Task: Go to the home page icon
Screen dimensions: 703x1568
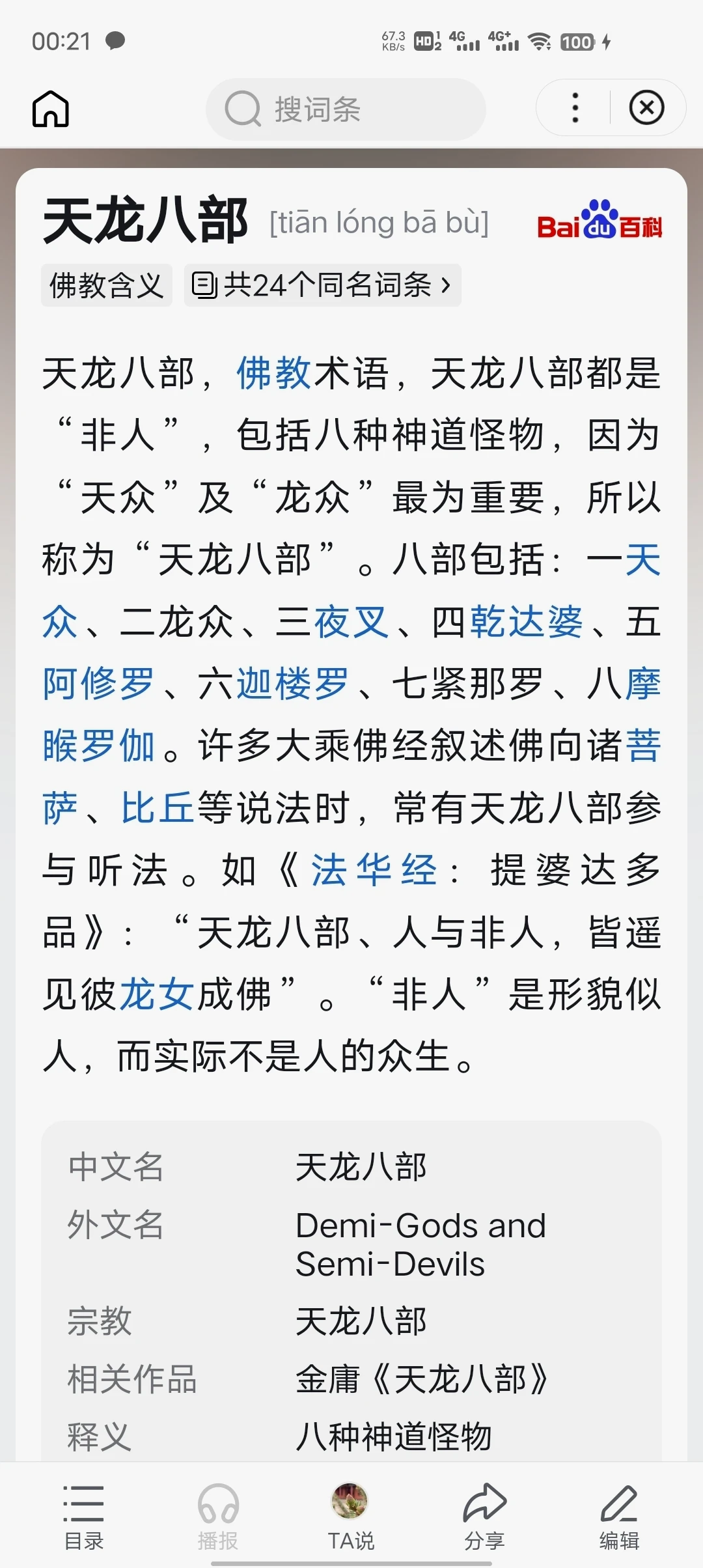Action: click(51, 109)
